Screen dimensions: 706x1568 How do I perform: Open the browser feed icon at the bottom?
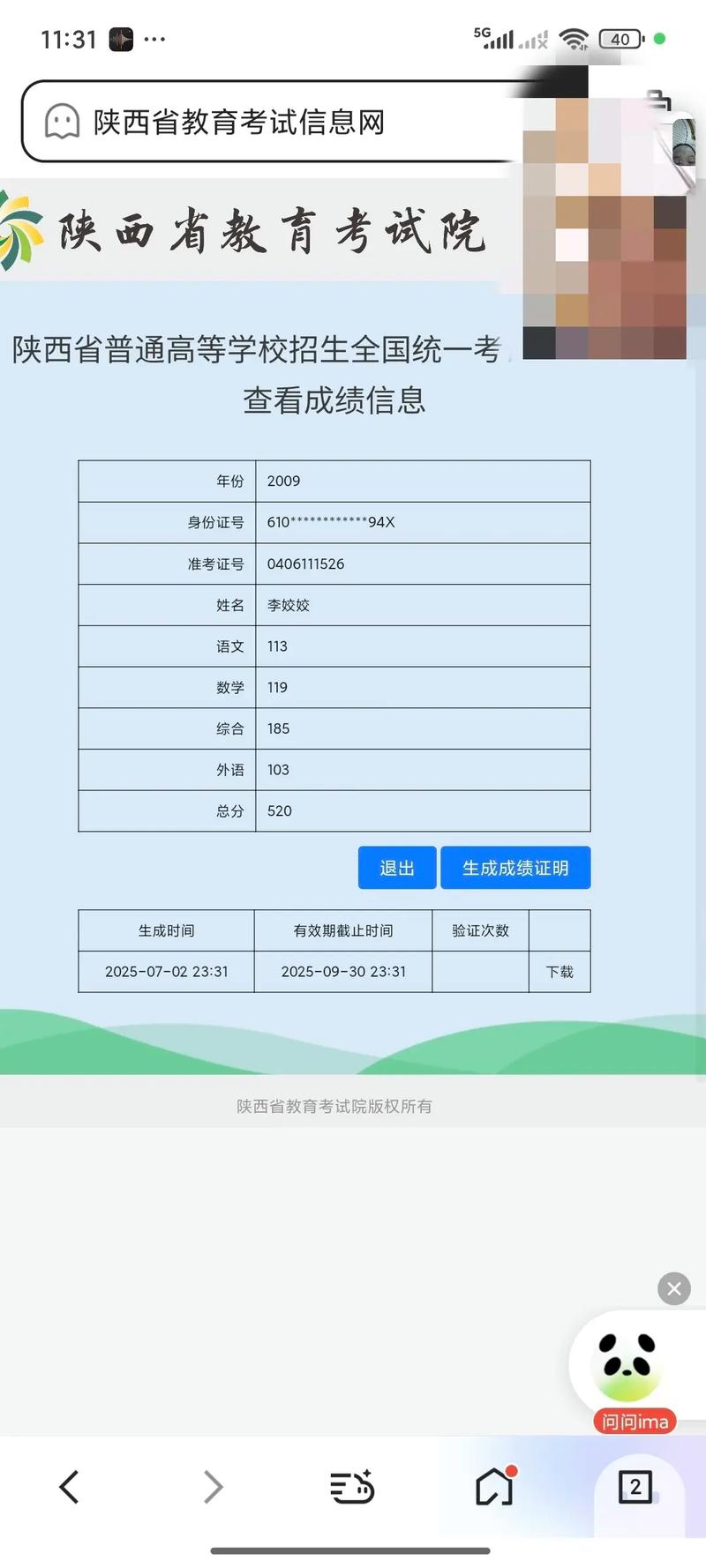coord(353,1487)
